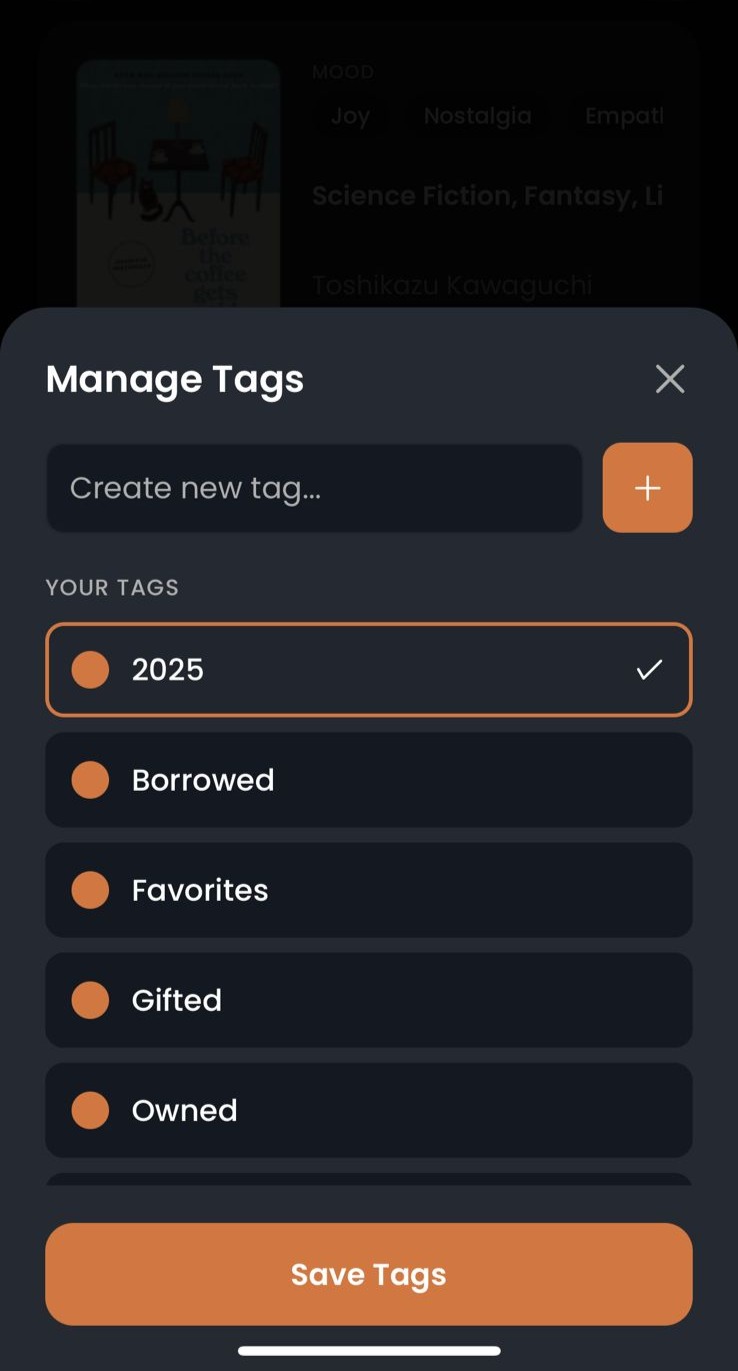Screen dimensions: 738x1371
Task: Choose the Gifted tag
Action: click(x=368, y=1000)
